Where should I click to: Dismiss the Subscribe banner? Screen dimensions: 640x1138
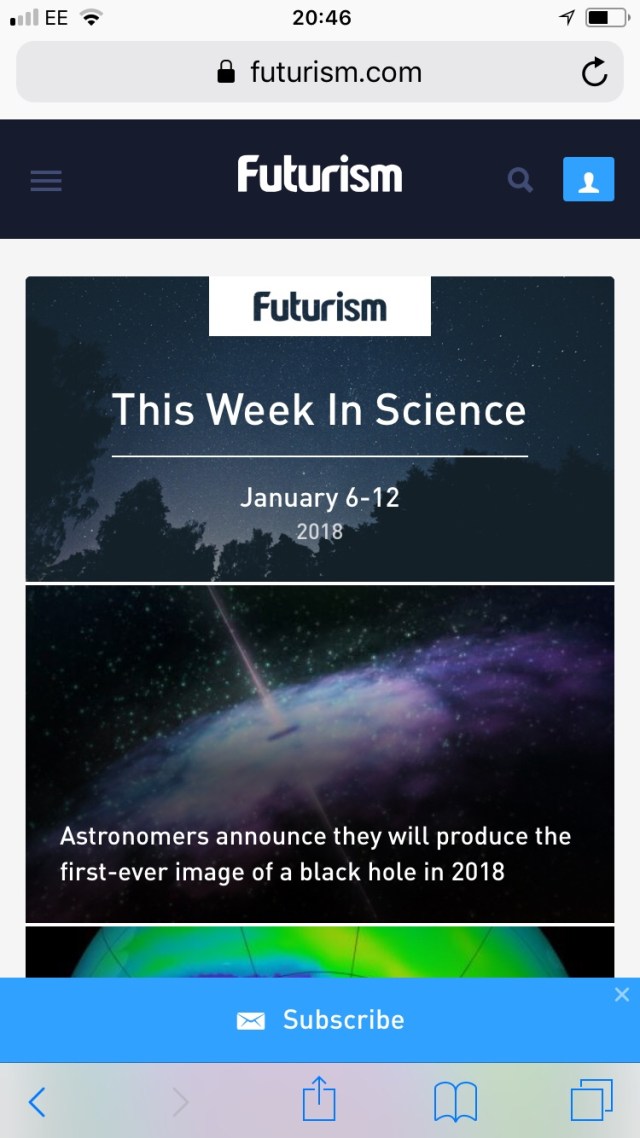621,994
